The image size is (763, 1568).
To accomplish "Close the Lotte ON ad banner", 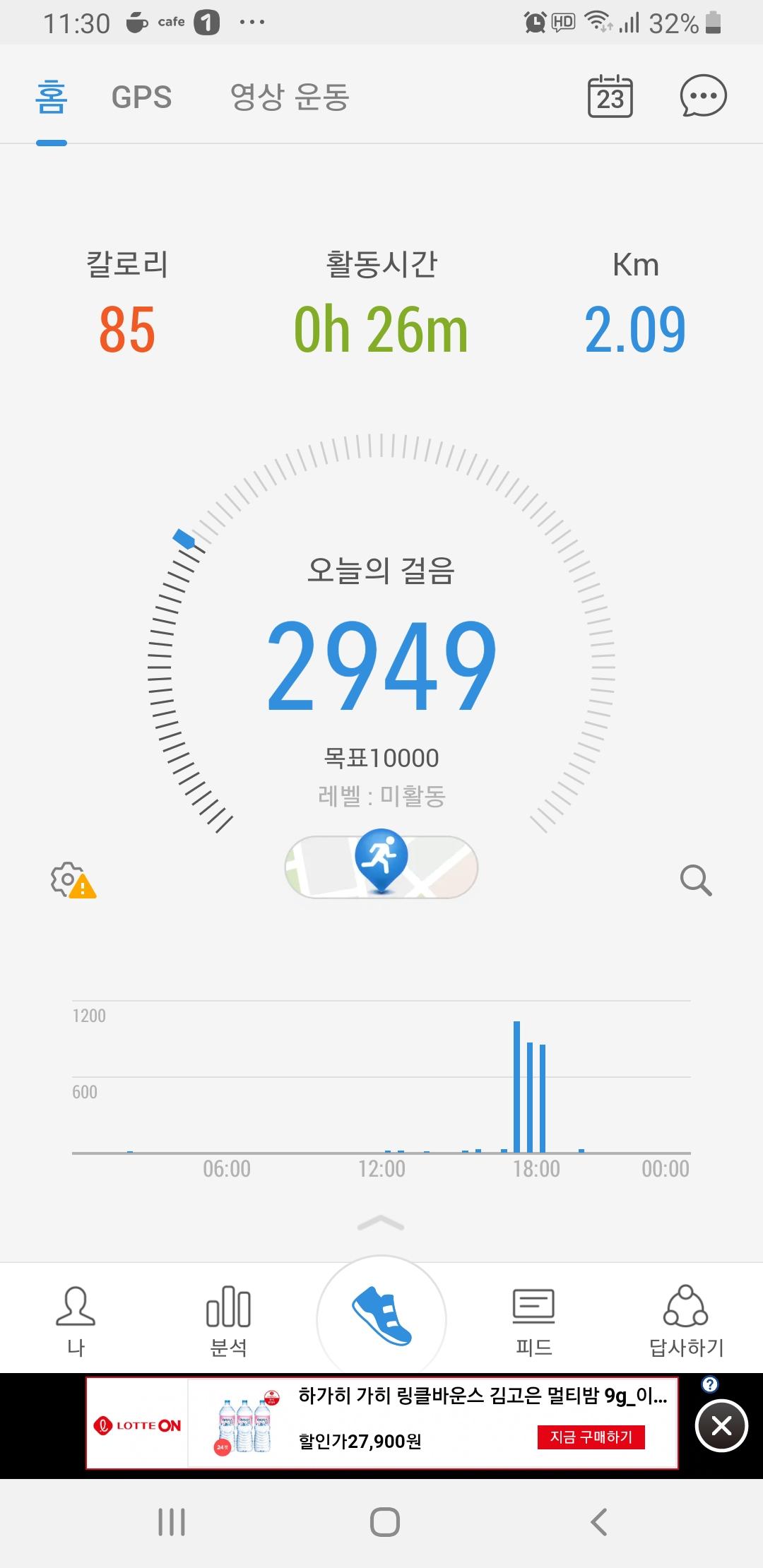I will click(721, 1426).
